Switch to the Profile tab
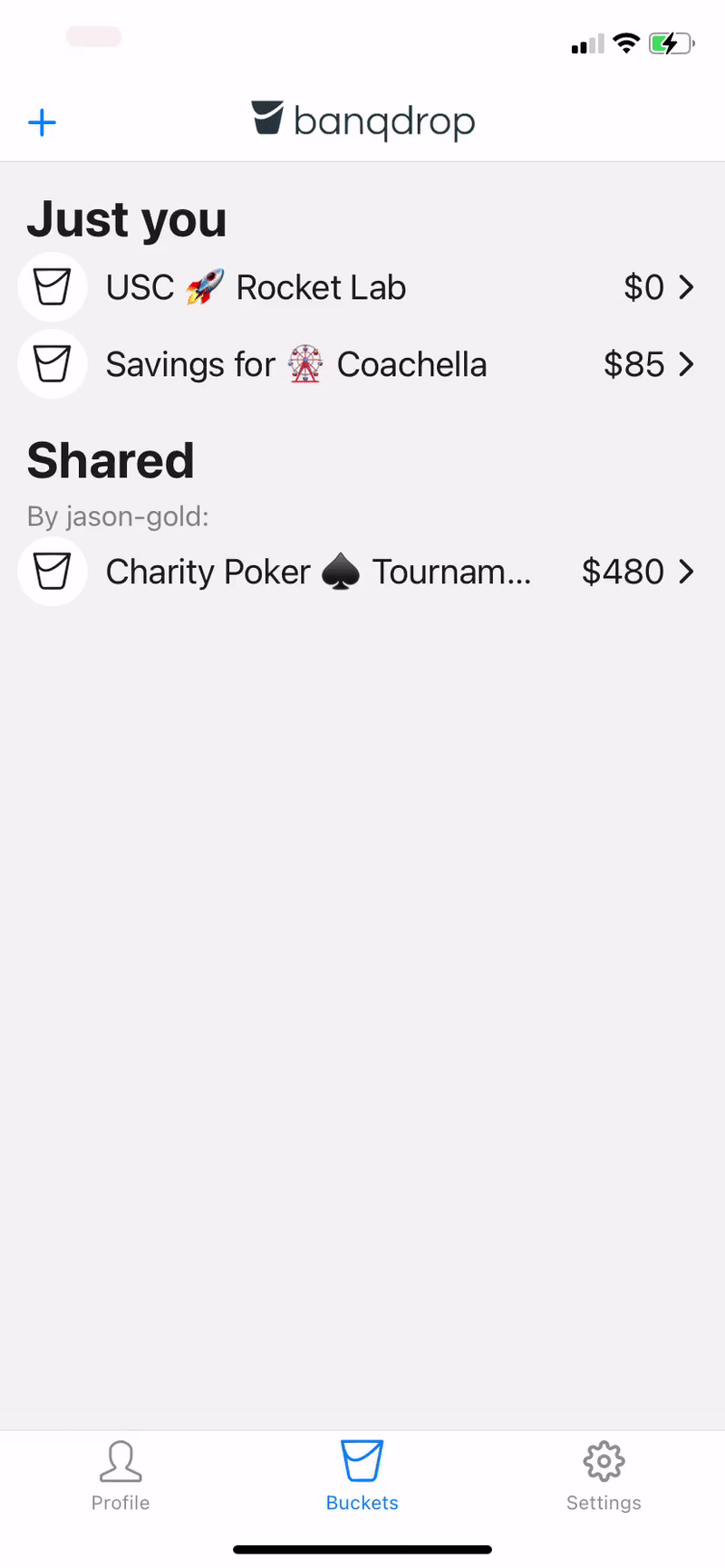This screenshot has height=1568, width=725. 121,1476
